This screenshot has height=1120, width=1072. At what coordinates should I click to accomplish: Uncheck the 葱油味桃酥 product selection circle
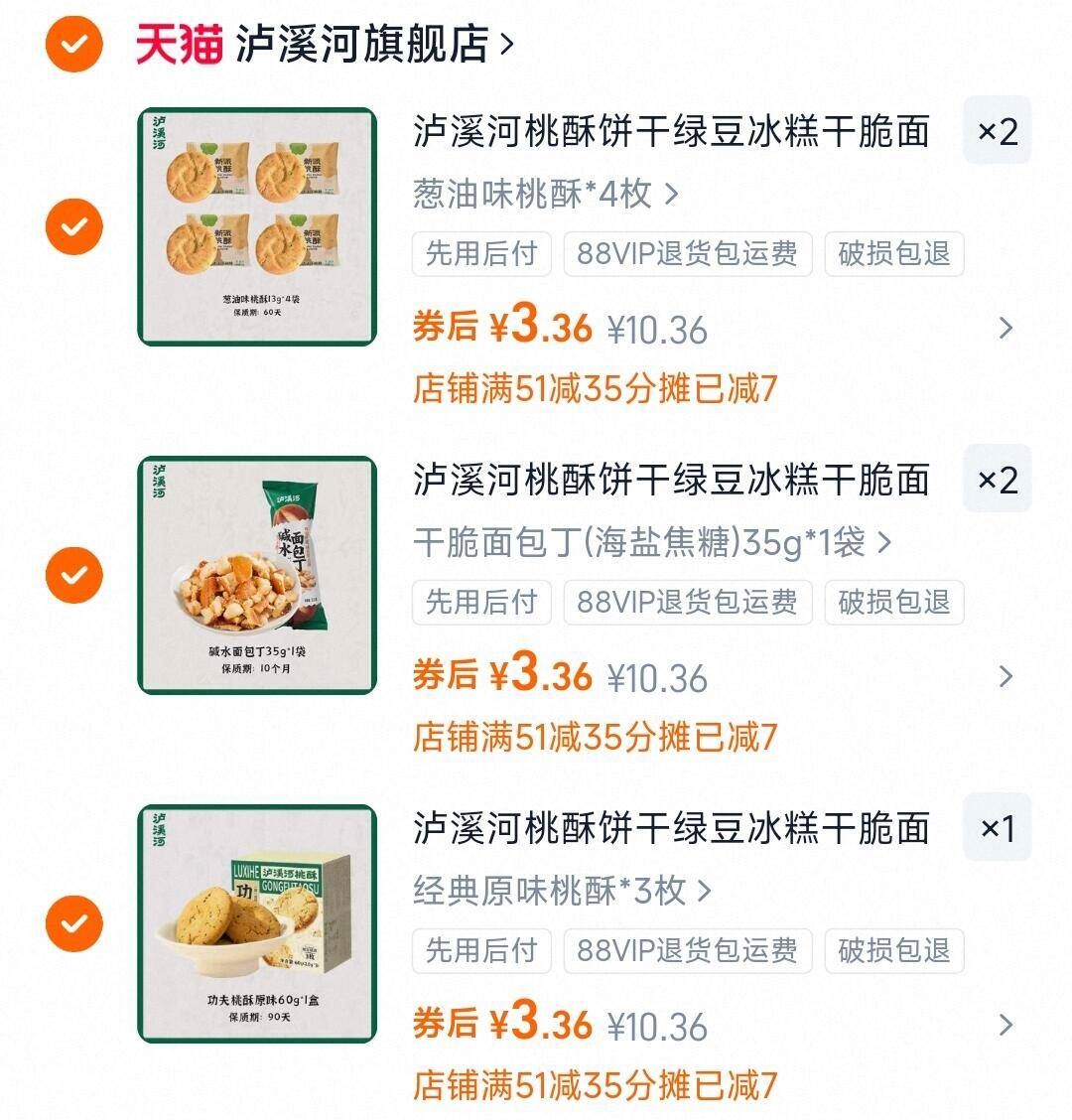pyautogui.click(x=73, y=225)
